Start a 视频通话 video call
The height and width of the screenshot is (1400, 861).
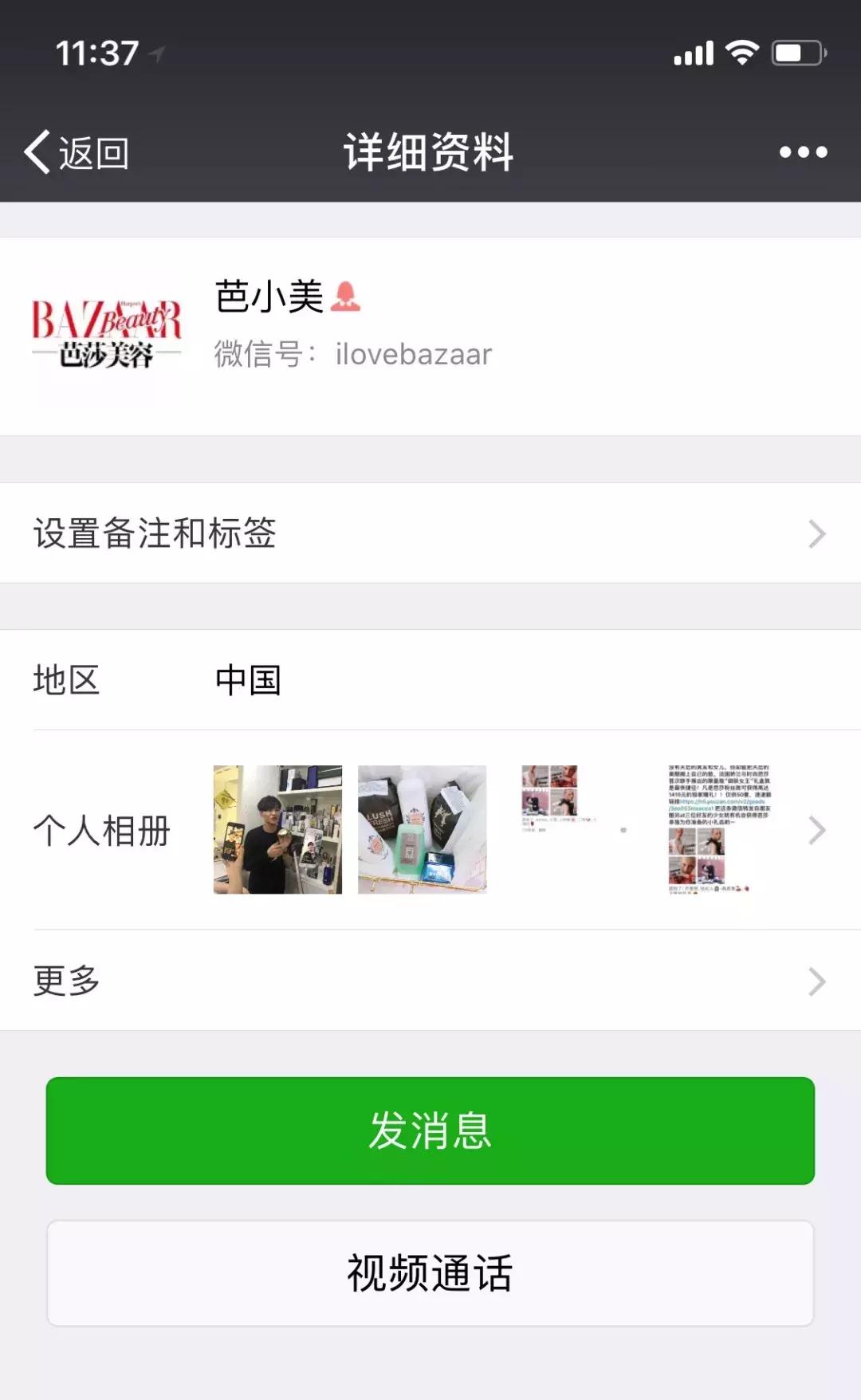(431, 1273)
